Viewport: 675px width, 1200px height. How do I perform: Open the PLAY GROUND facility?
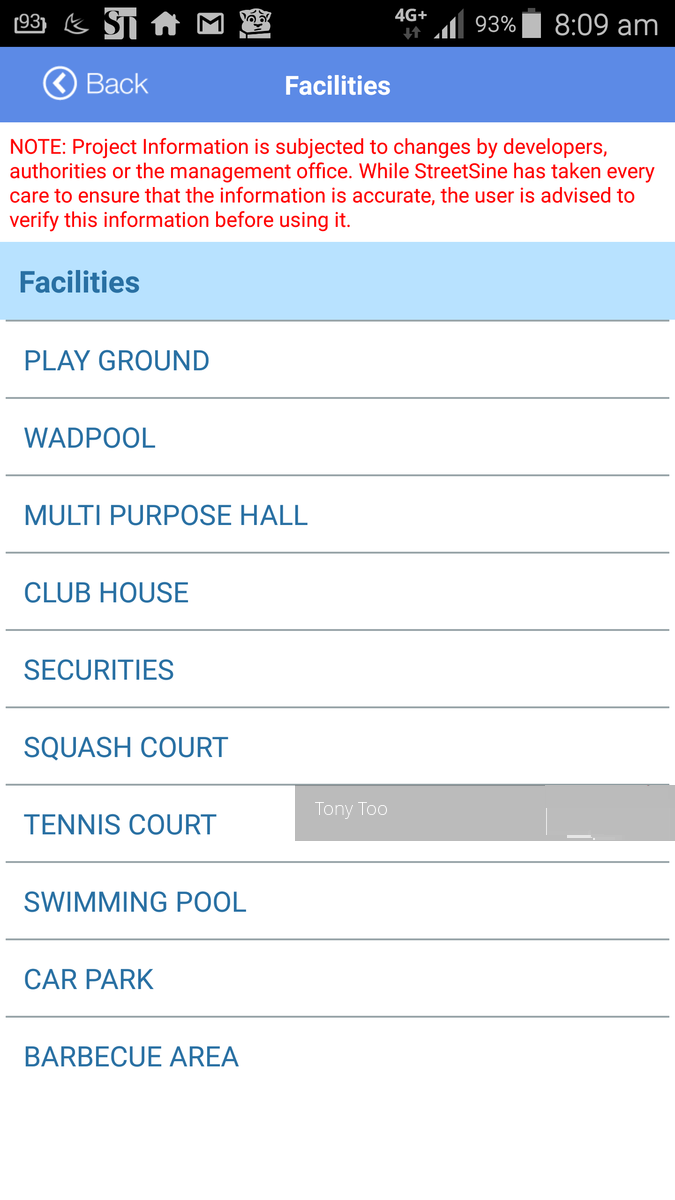pyautogui.click(x=337, y=360)
